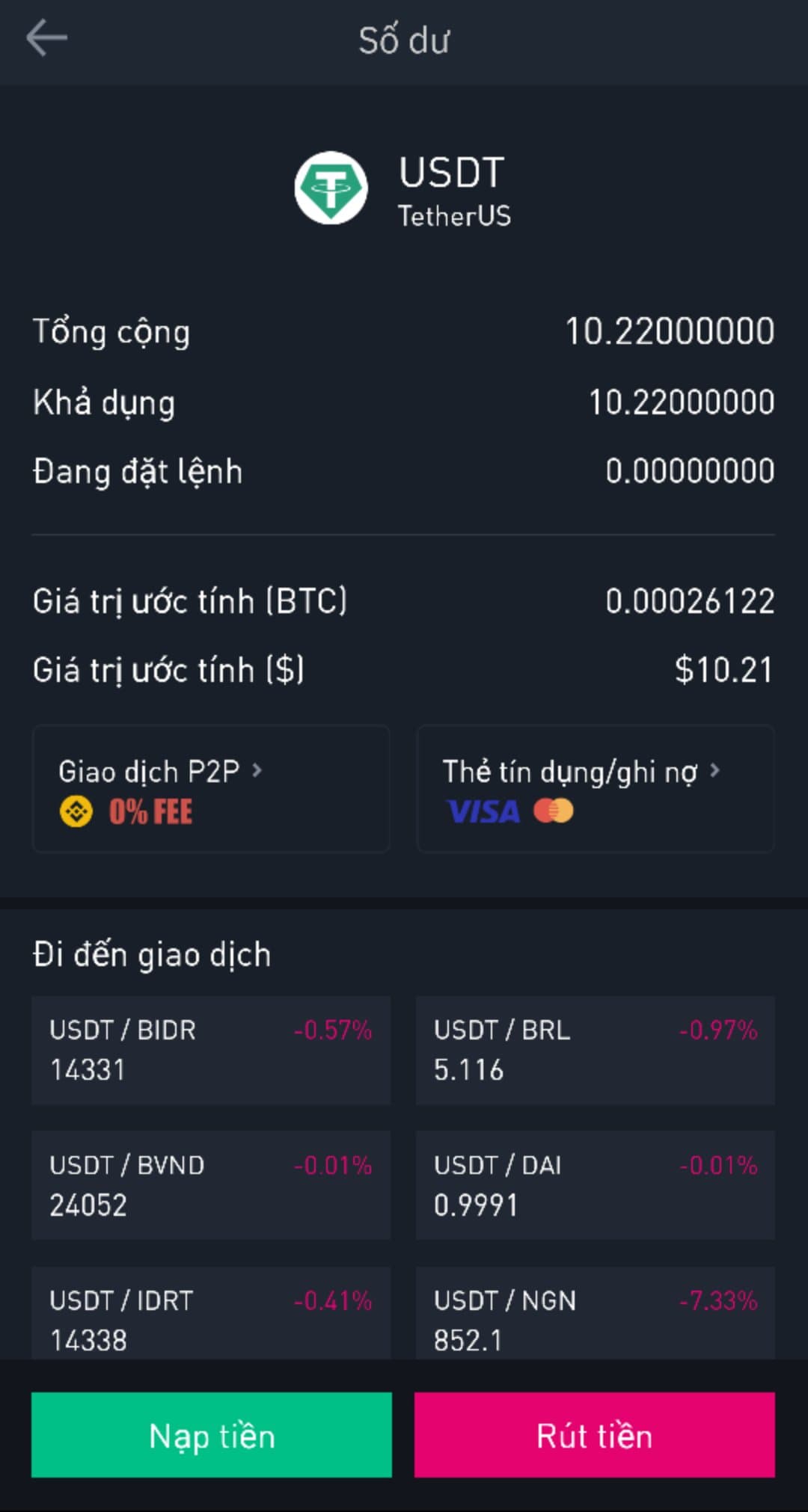Open the USDT / BIDR trading pair
Image resolution: width=808 pixels, height=1512 pixels.
coord(211,1050)
